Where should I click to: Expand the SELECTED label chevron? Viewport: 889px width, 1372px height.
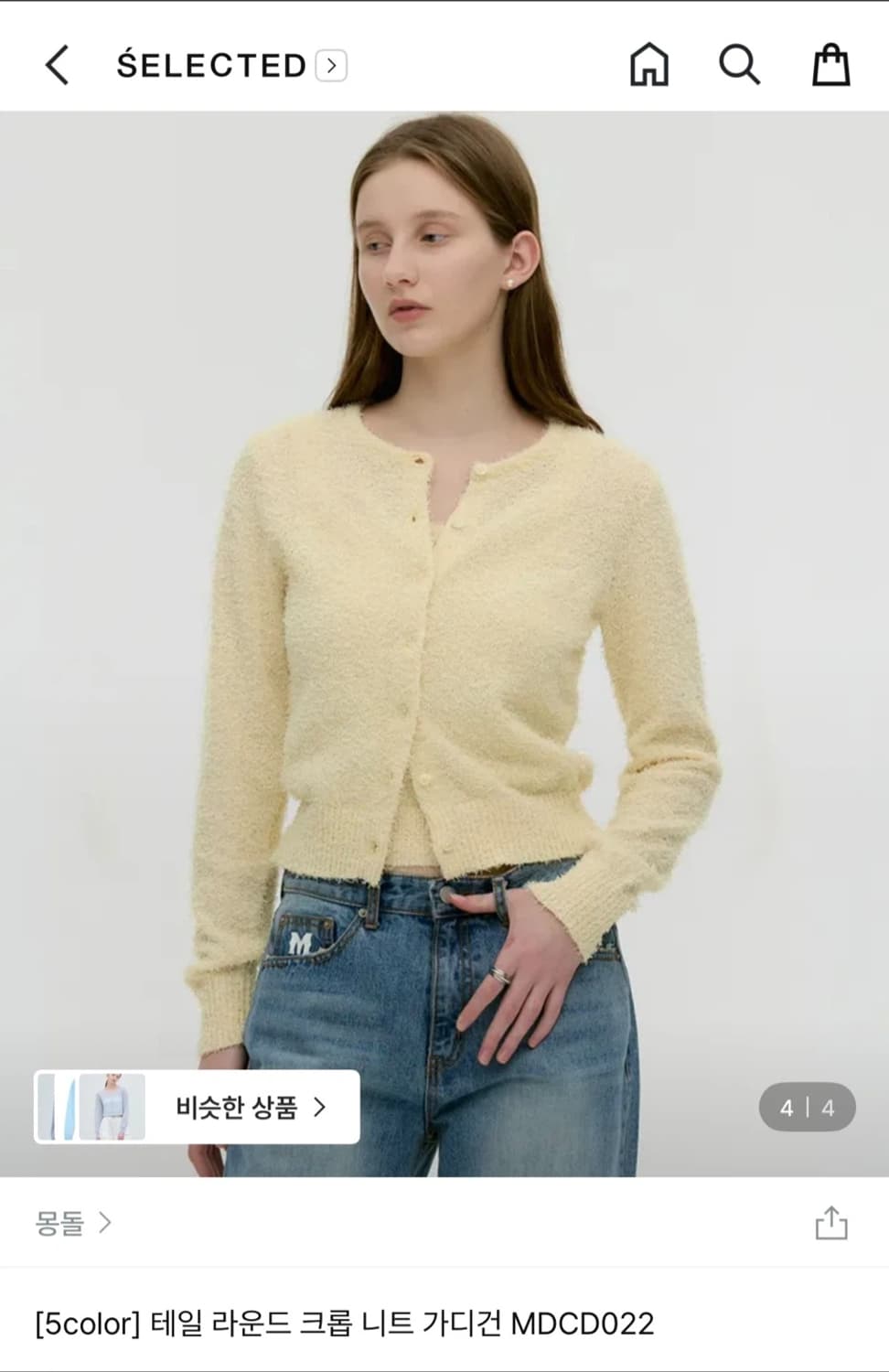[333, 65]
